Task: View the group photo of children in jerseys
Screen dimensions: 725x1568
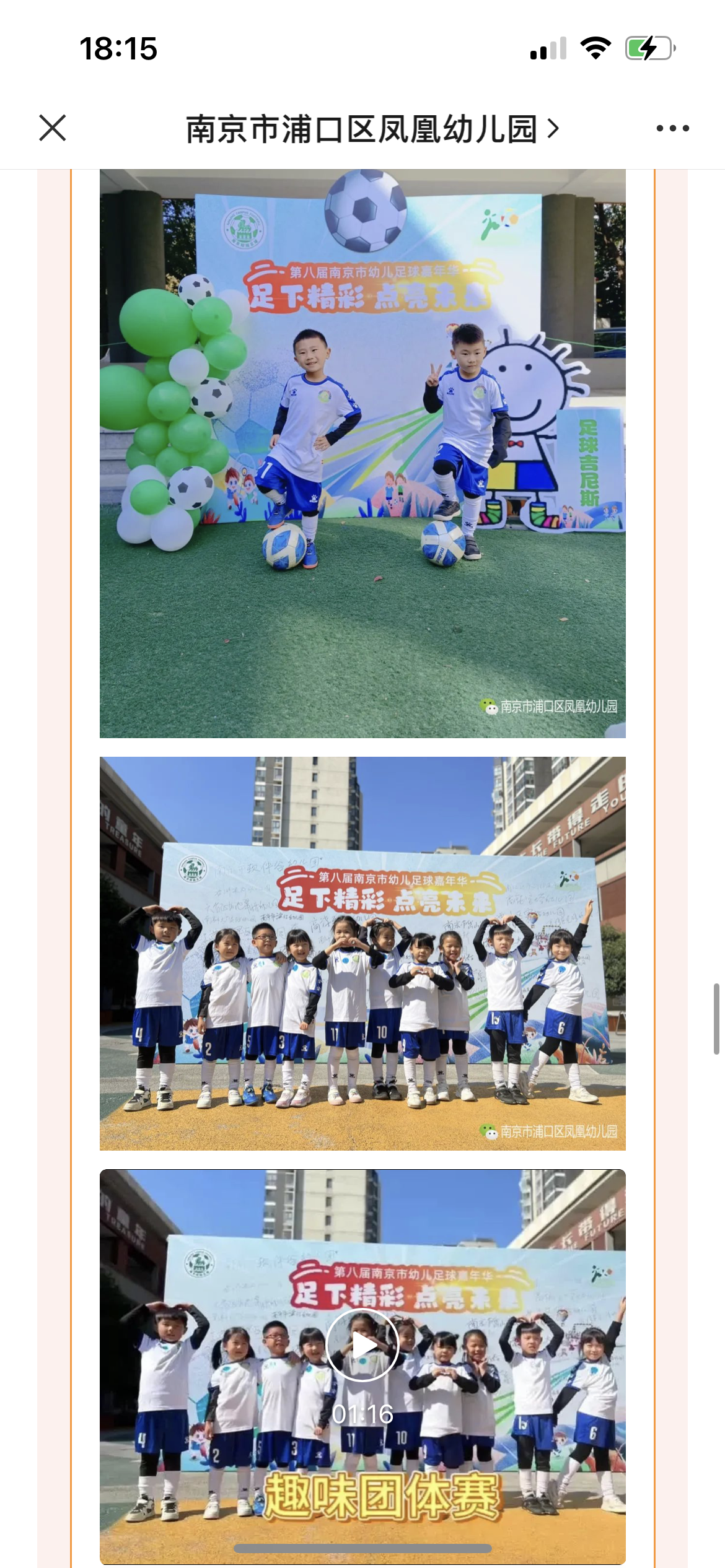Action: pyautogui.click(x=362, y=954)
